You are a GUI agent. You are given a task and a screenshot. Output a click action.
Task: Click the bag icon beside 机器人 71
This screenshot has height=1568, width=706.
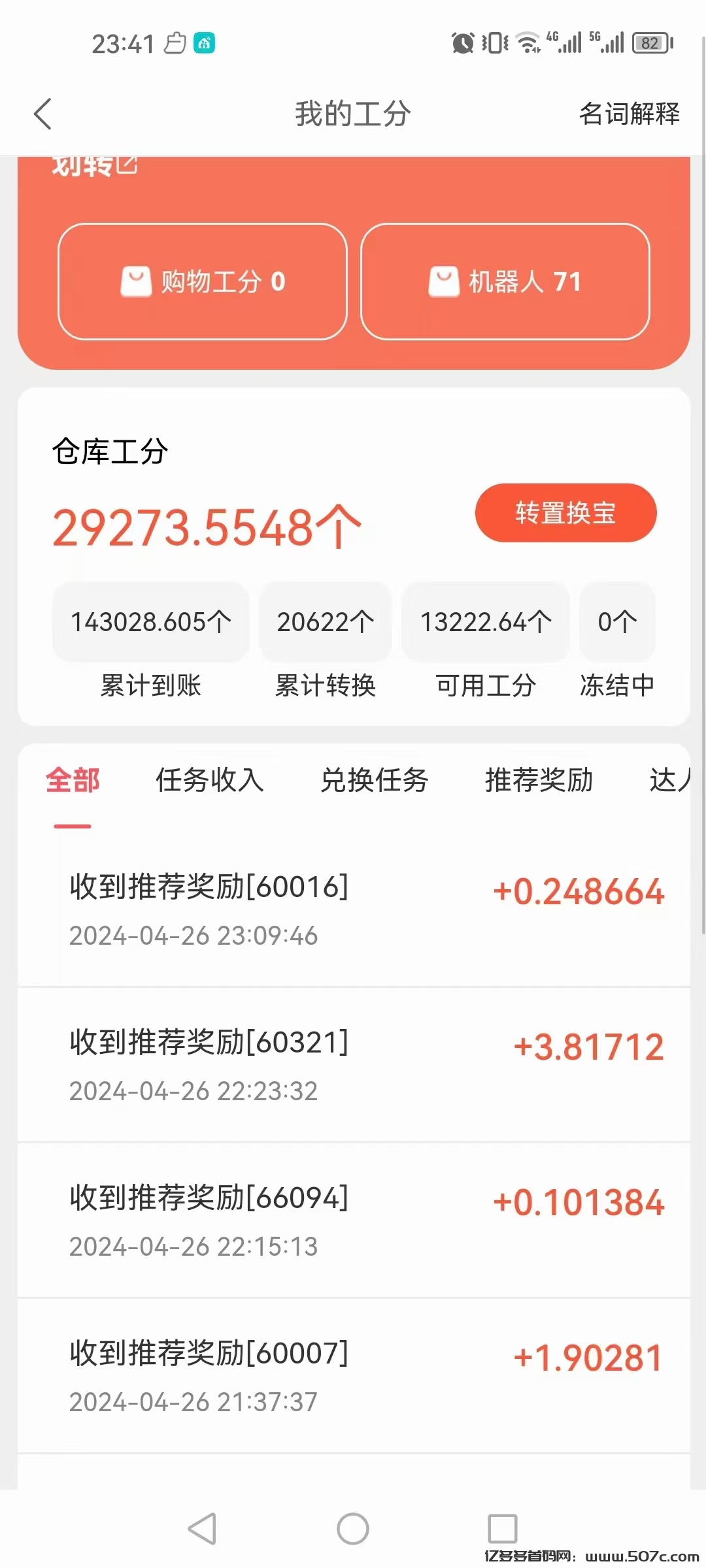(445, 281)
